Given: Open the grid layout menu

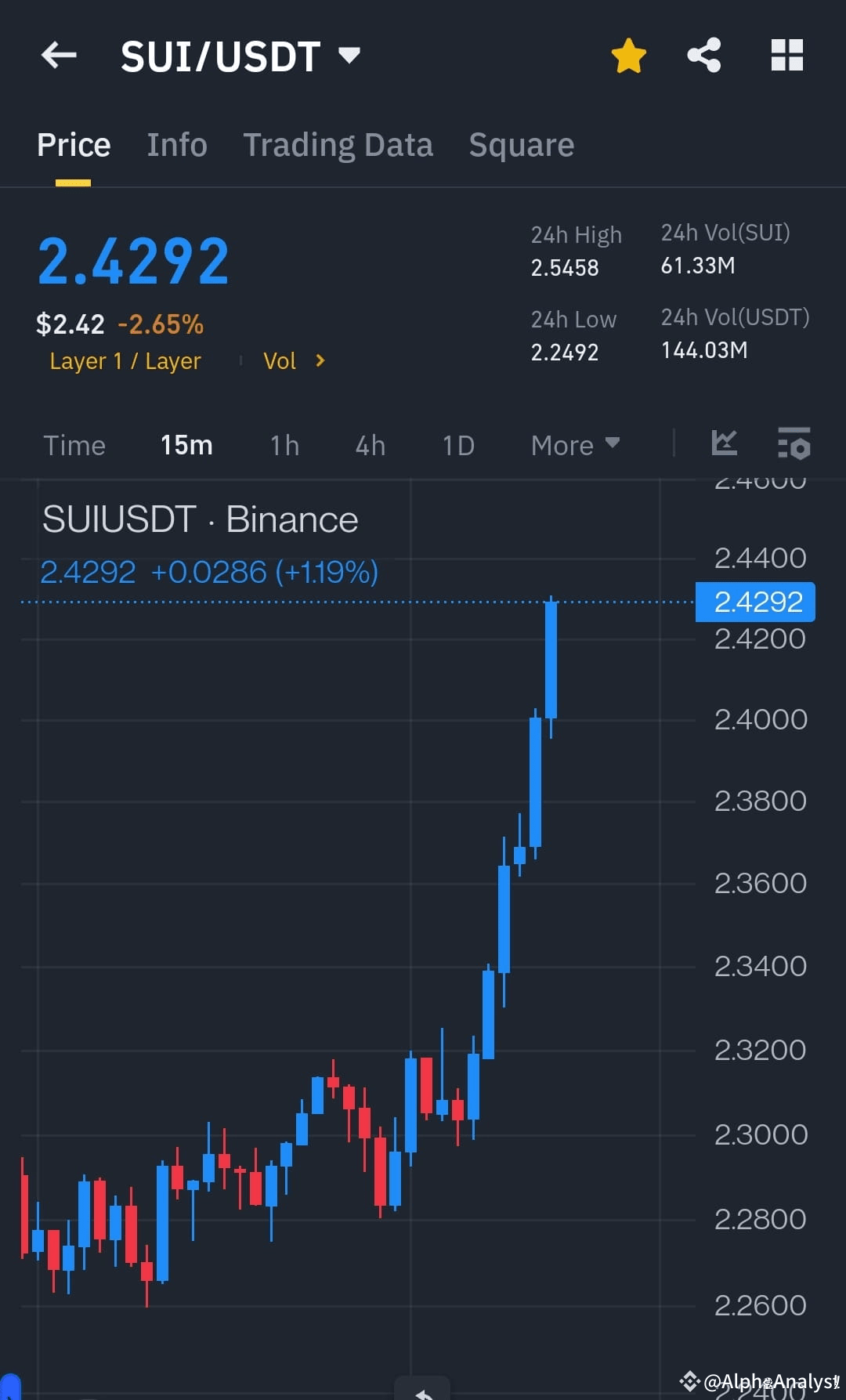Looking at the screenshot, I should tap(786, 55).
